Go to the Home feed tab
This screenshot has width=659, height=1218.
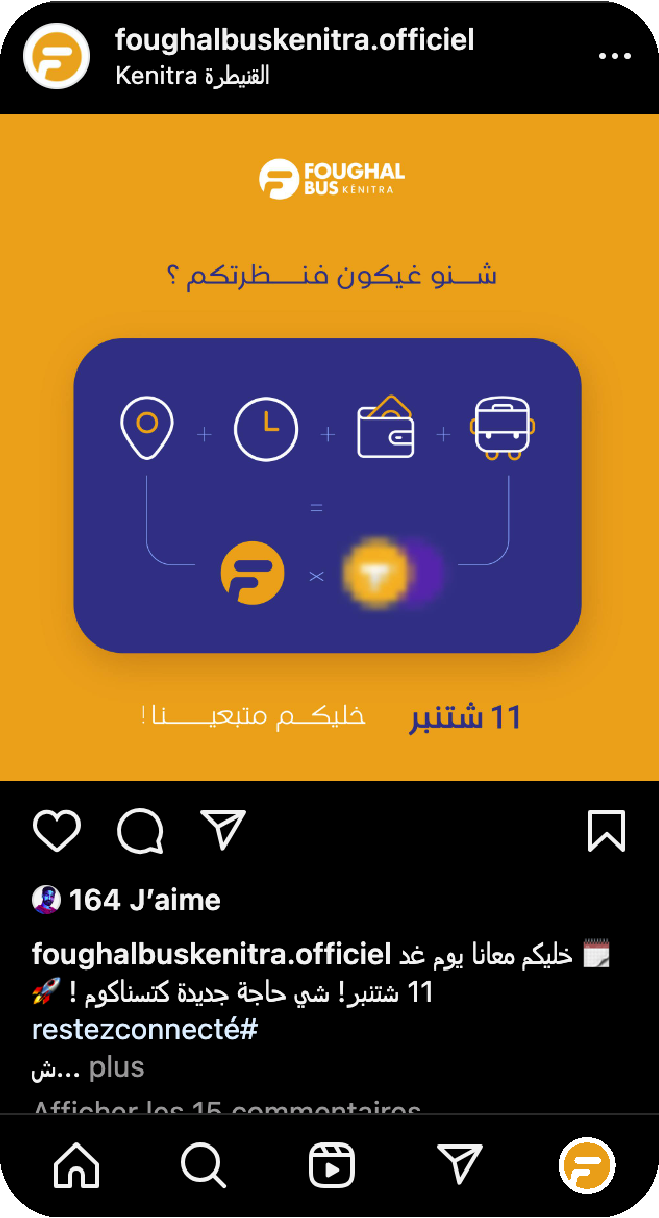click(x=77, y=1165)
